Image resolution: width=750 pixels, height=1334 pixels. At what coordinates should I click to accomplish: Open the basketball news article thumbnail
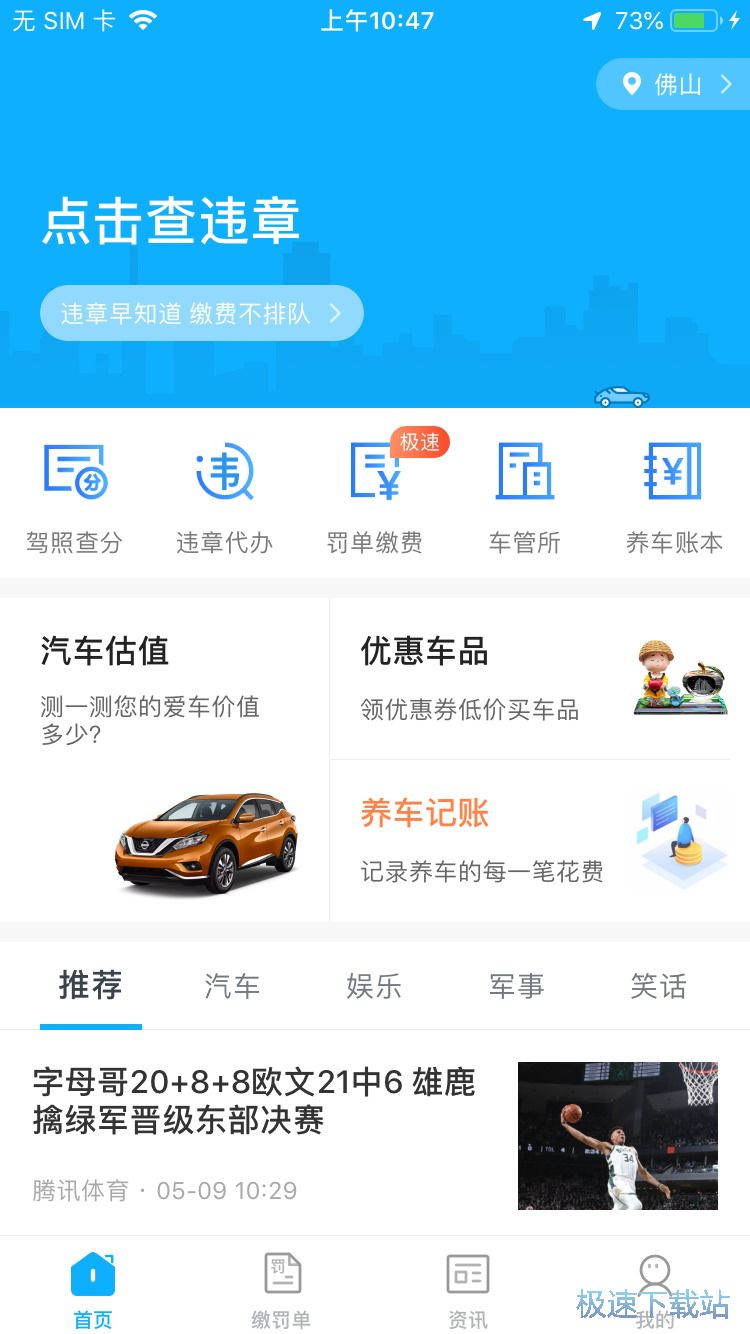tap(617, 1136)
